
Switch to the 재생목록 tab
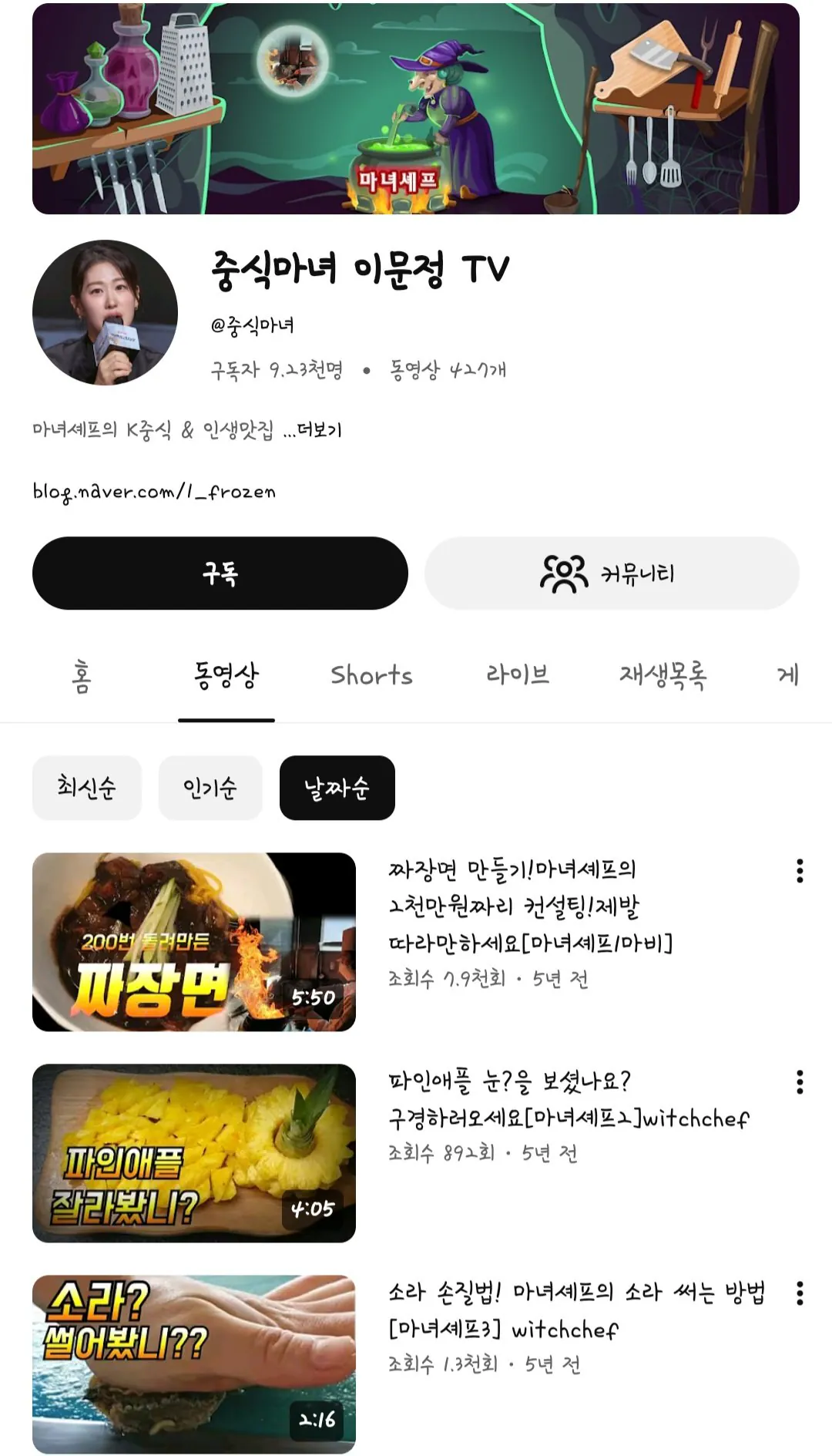pyautogui.click(x=663, y=676)
